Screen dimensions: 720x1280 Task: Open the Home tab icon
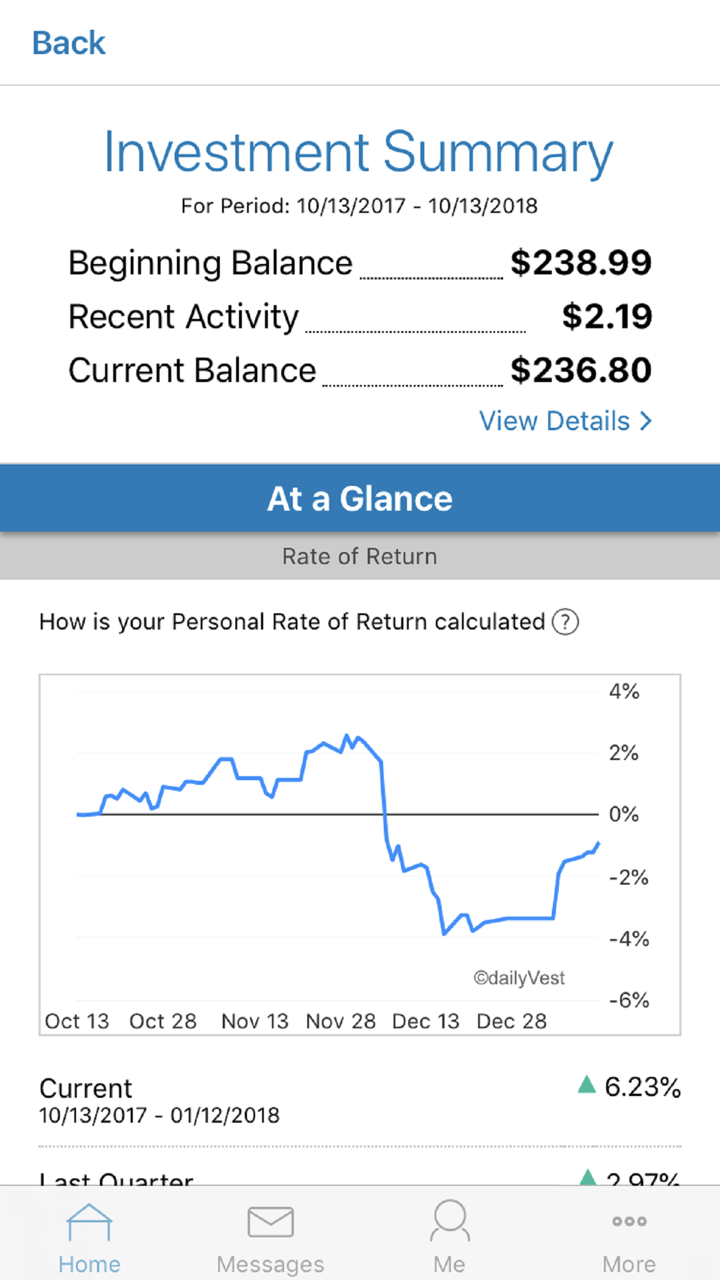coord(89,1222)
